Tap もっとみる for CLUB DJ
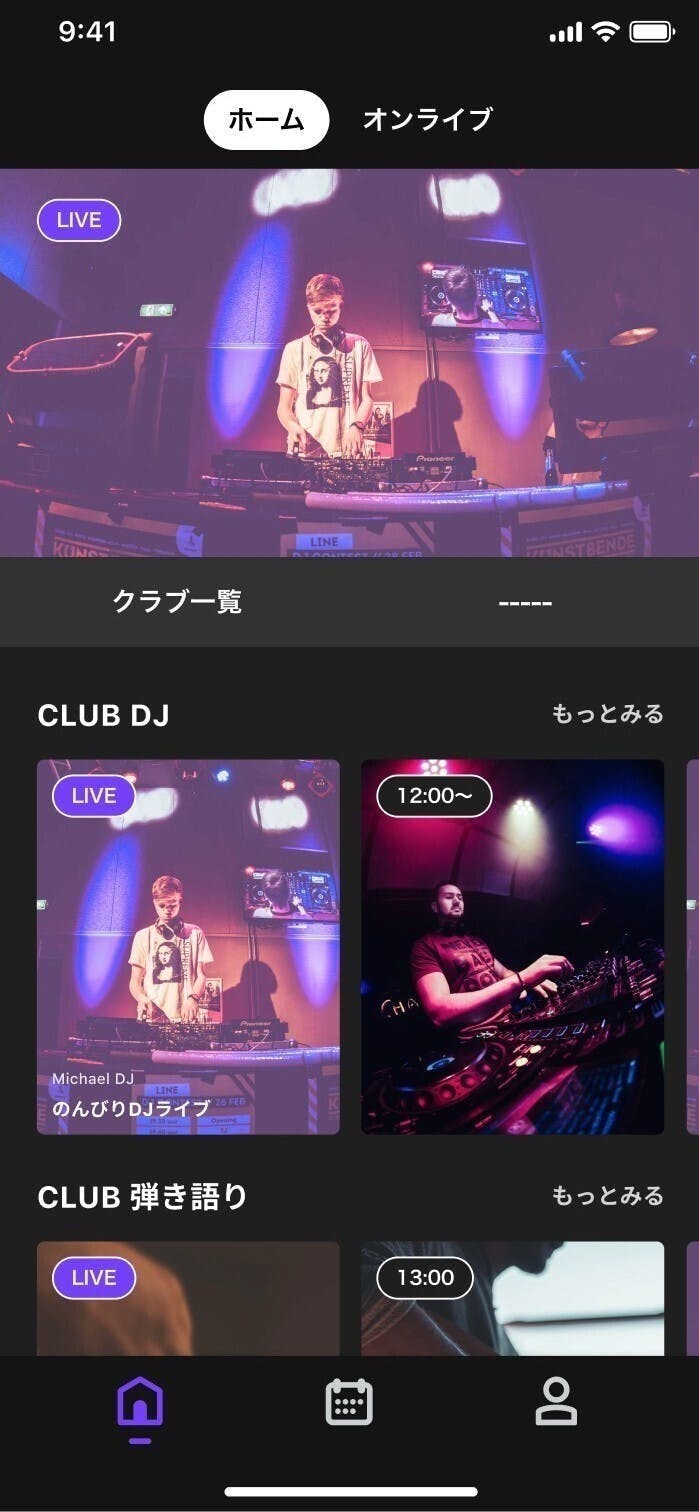This screenshot has width=699, height=1512. (607, 714)
